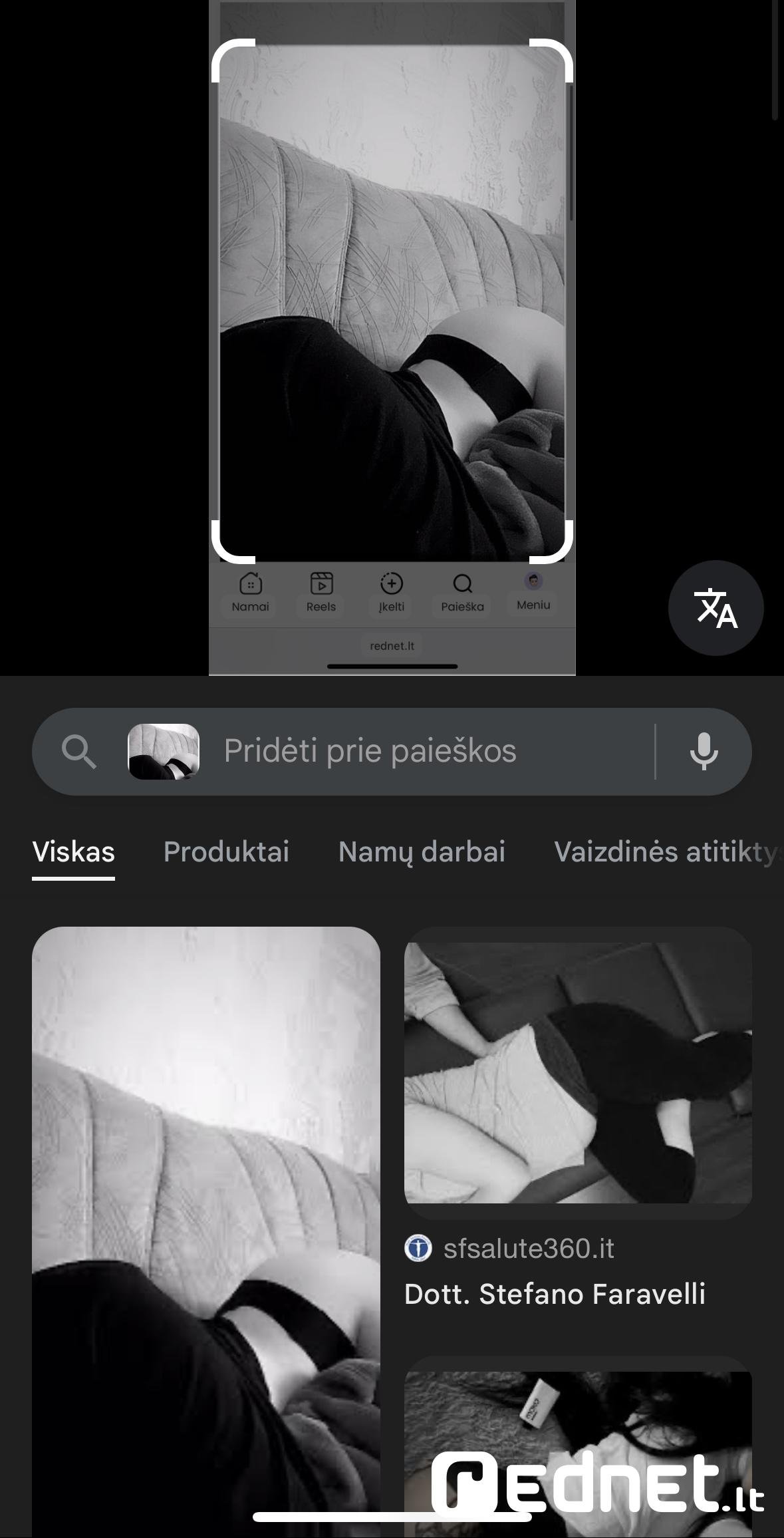Tap the magnifier search icon

click(78, 752)
